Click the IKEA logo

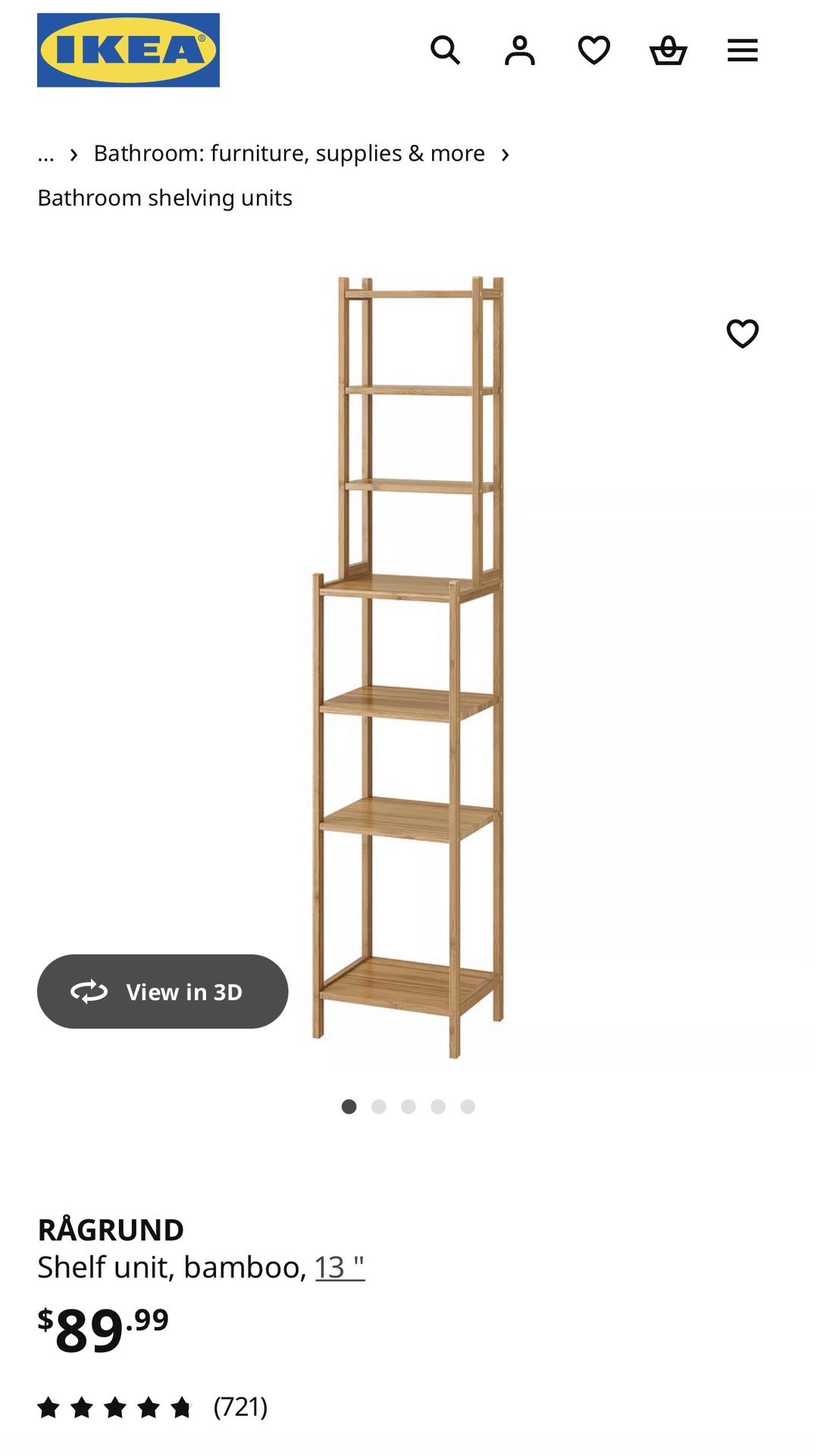128,50
